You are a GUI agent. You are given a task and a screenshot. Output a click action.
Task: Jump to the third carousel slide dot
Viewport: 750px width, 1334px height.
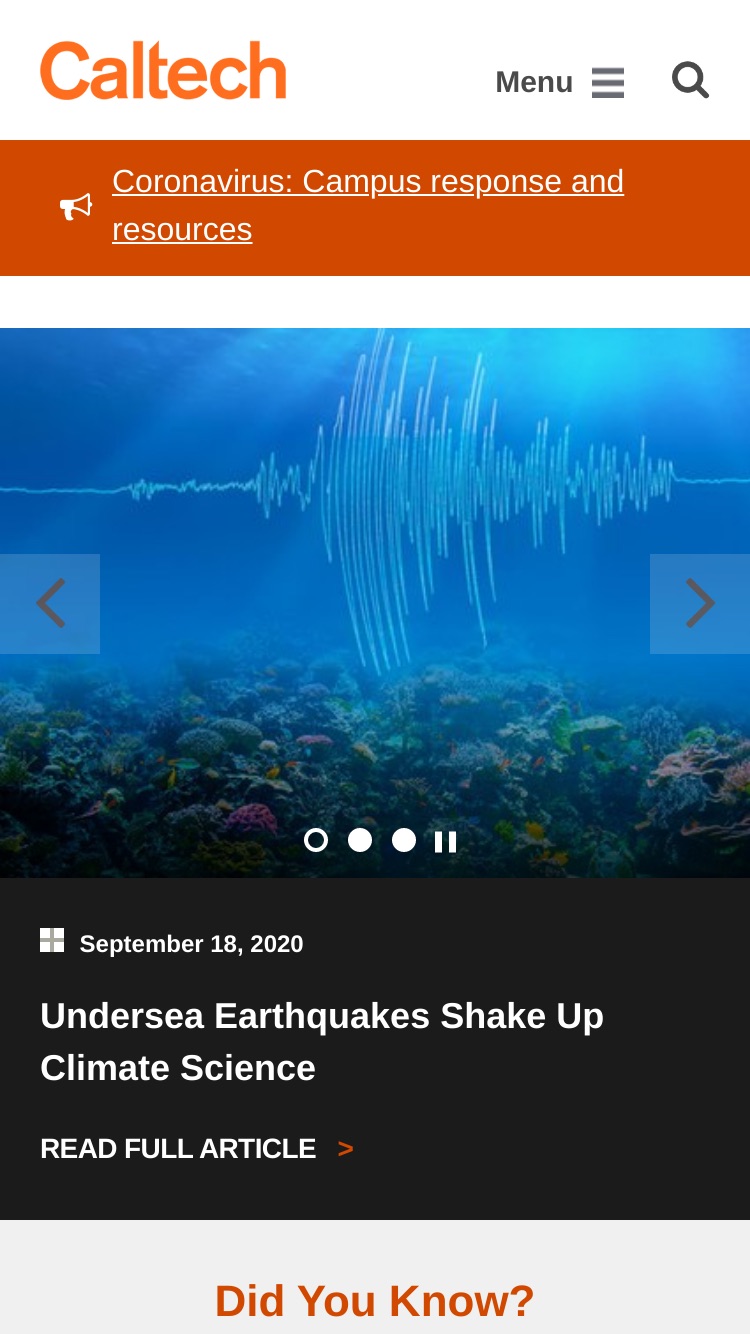coord(404,840)
